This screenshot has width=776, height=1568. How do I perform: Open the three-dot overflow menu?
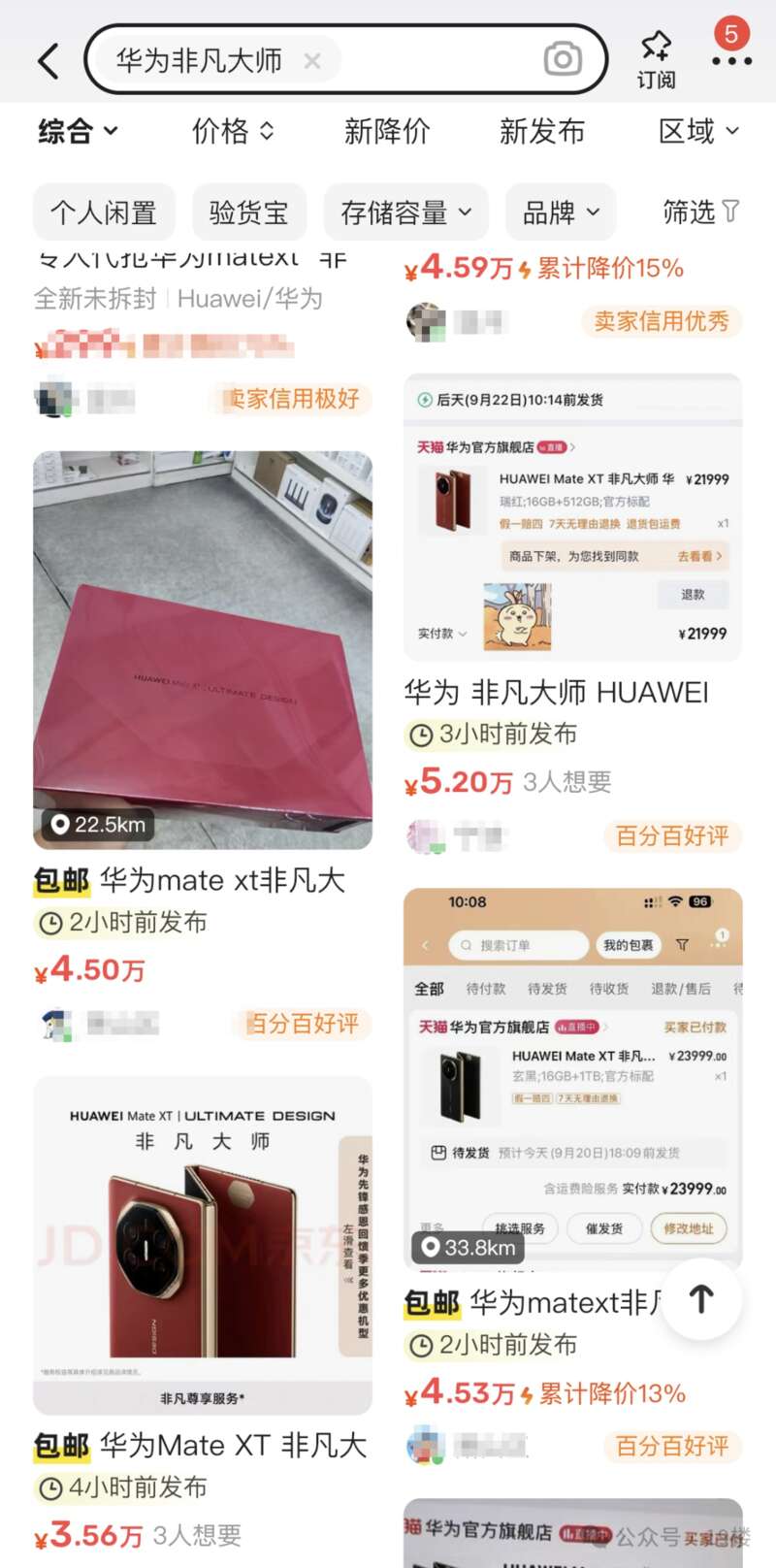tap(731, 61)
